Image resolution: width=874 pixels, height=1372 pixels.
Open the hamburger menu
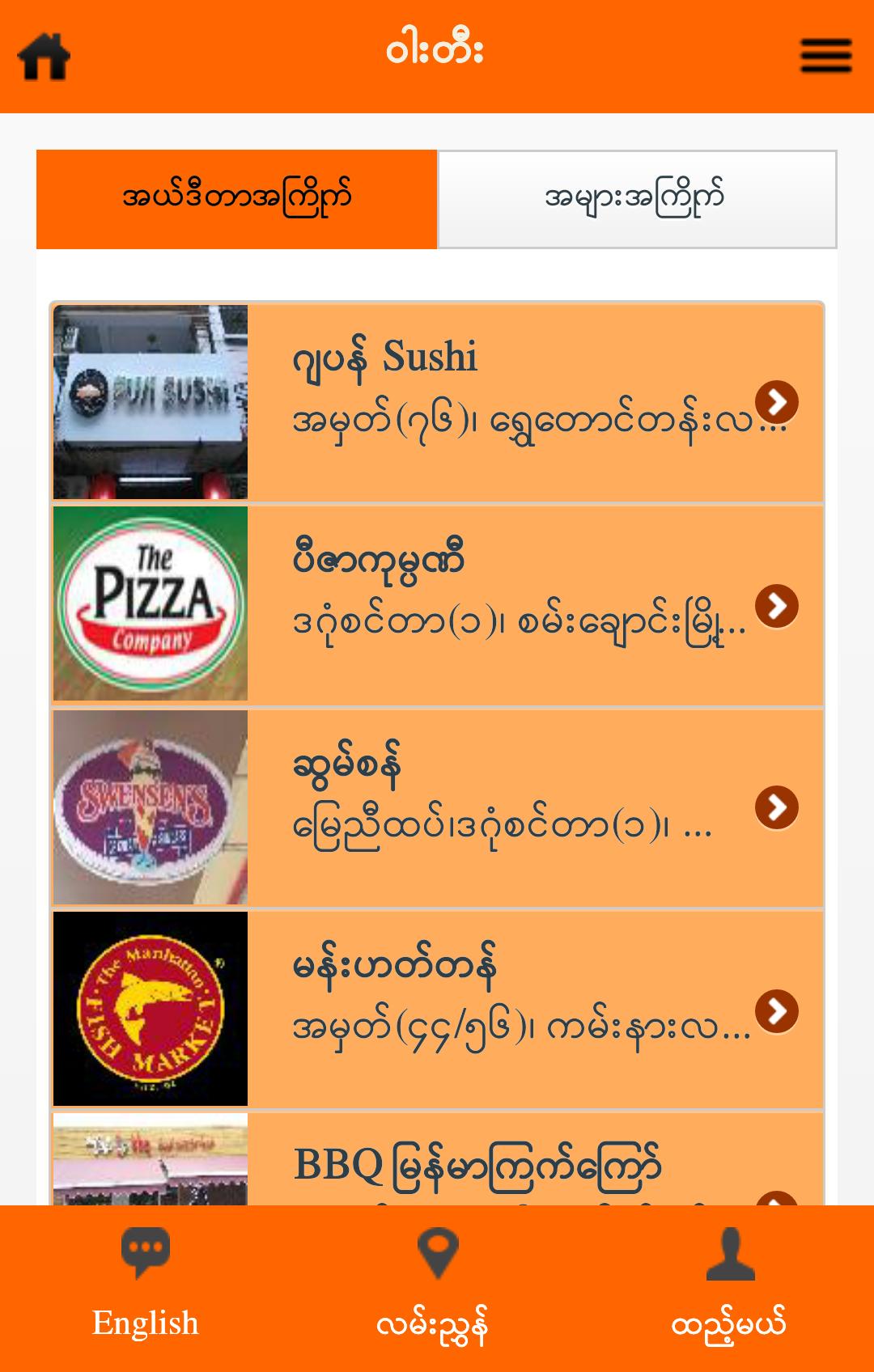(825, 57)
